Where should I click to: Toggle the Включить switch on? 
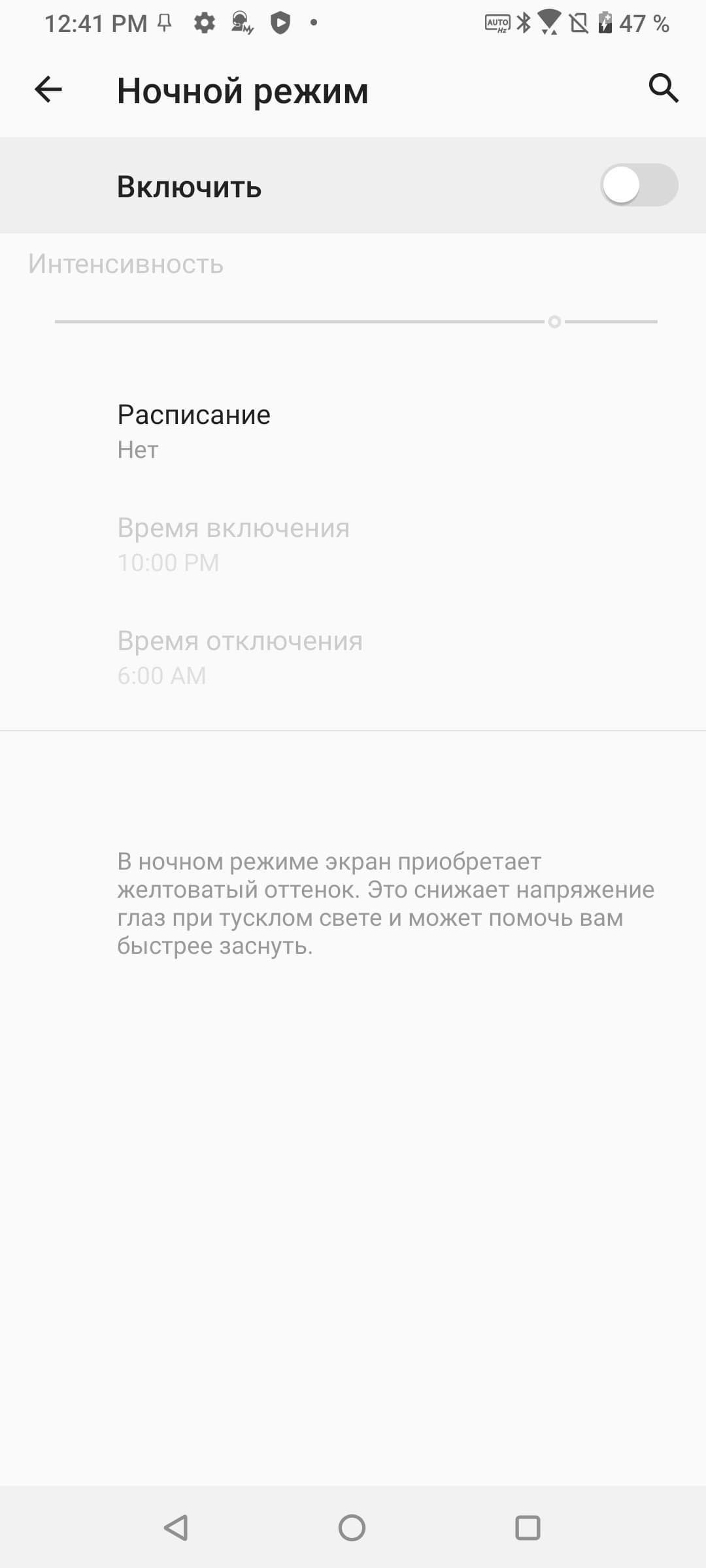[x=638, y=186]
